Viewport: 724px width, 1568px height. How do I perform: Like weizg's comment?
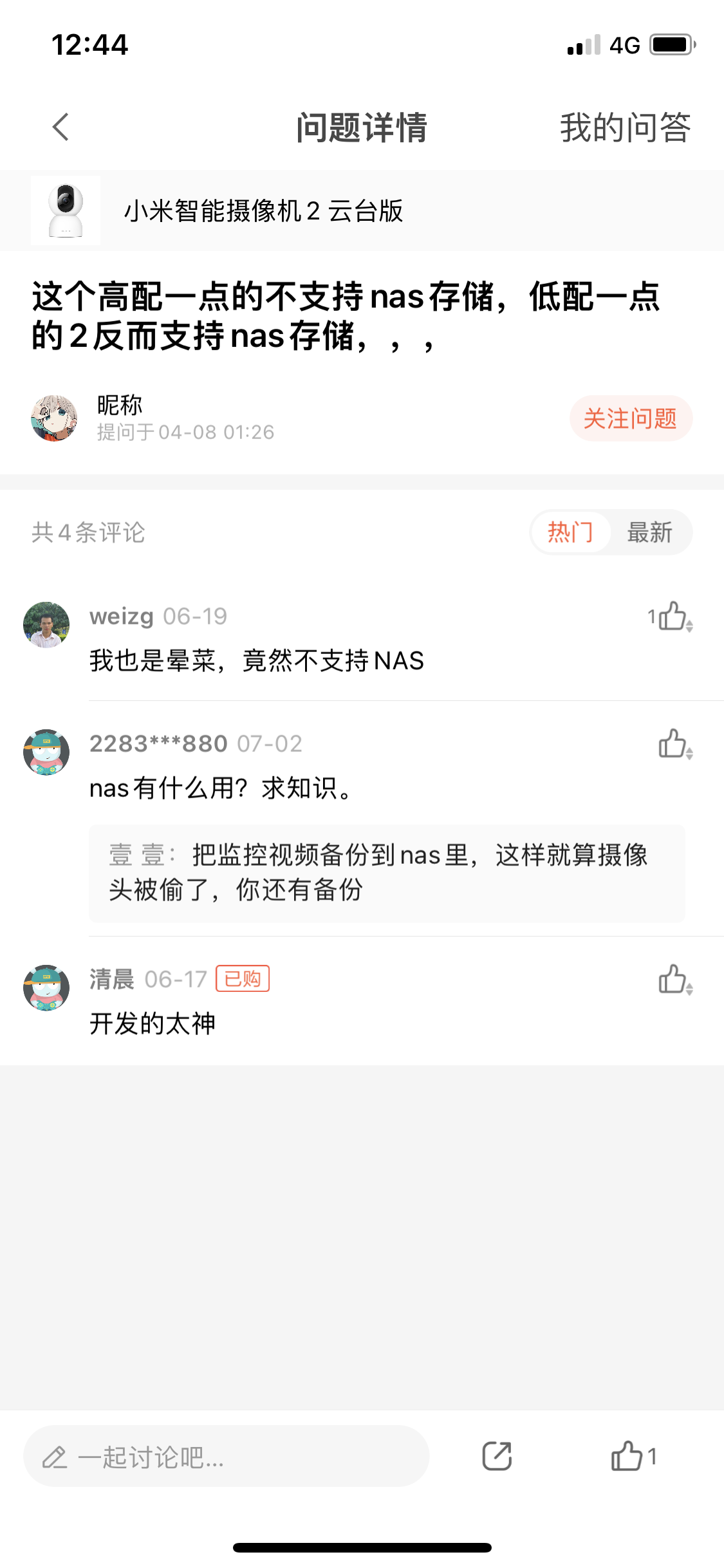pyautogui.click(x=673, y=617)
